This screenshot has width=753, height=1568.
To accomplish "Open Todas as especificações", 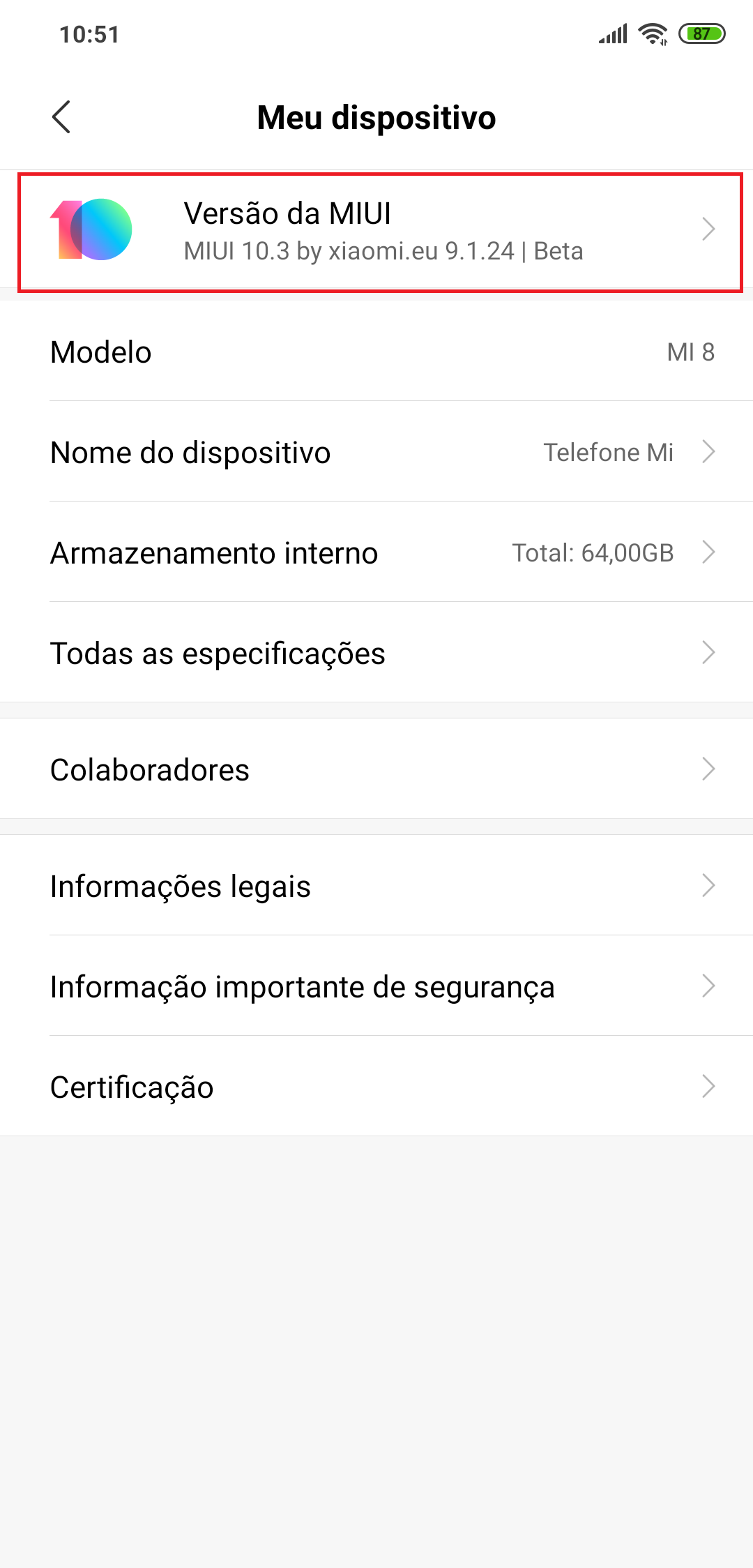I will (x=376, y=653).
